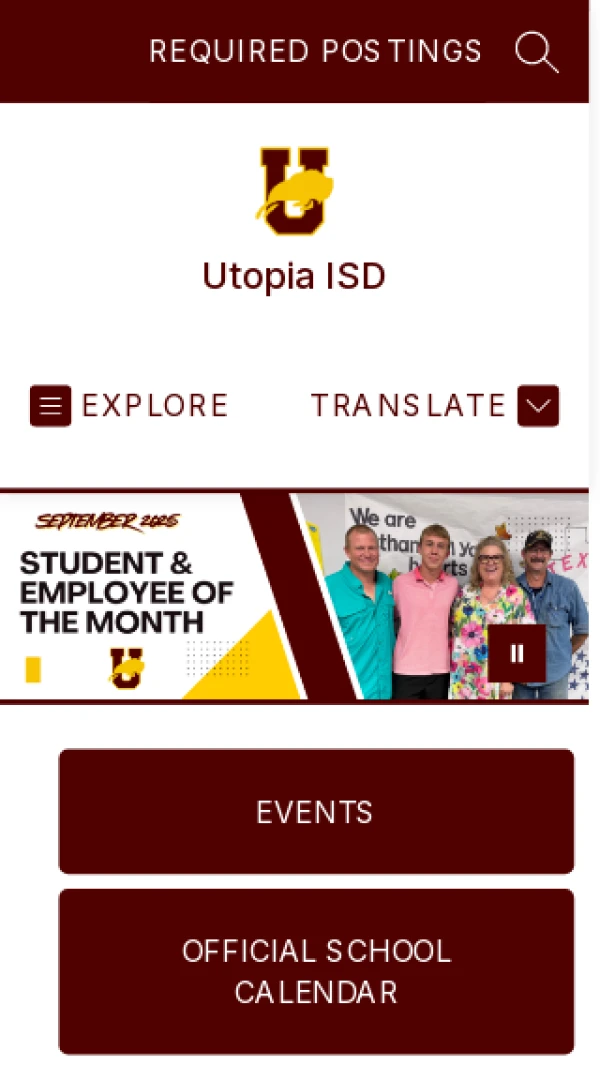Open the Events button

tap(316, 812)
